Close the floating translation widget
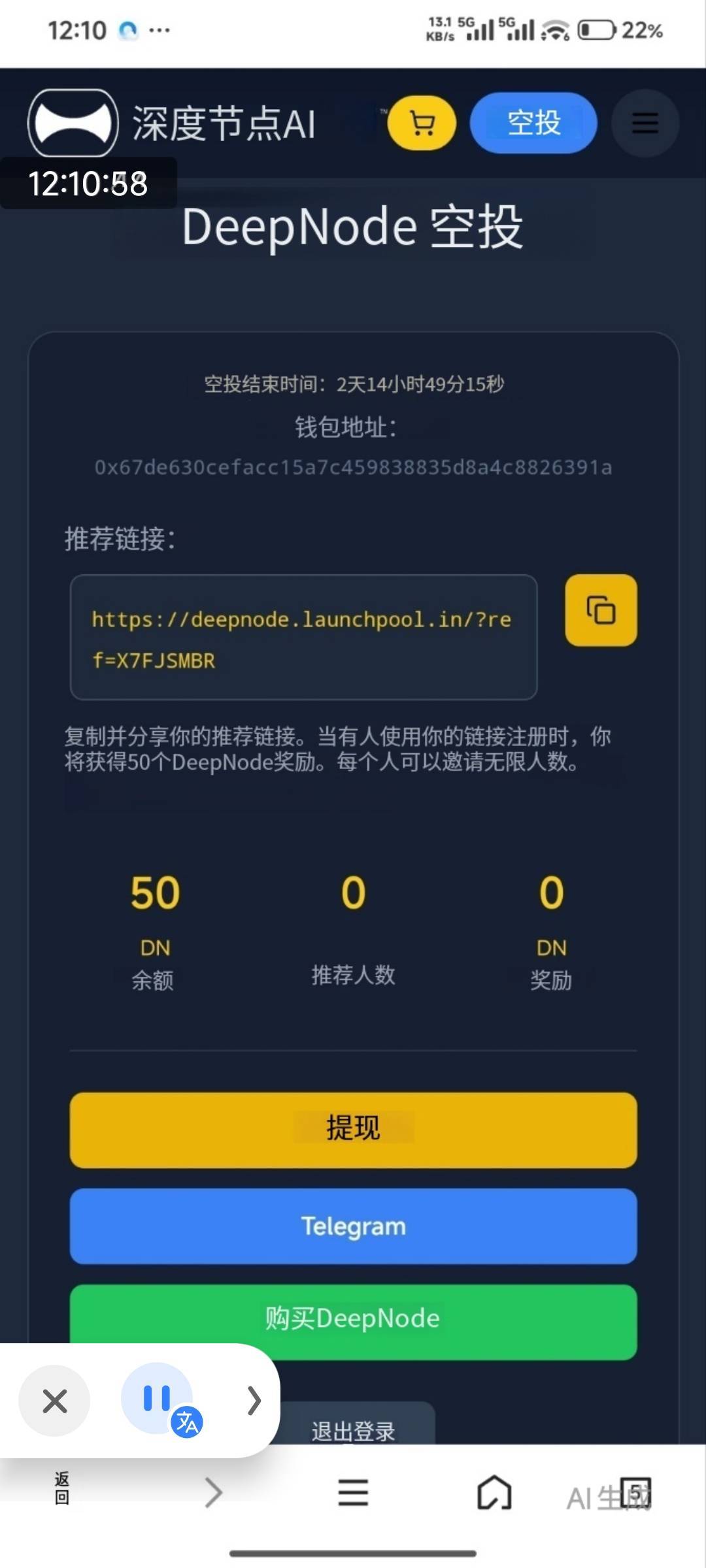Screen dimensions: 706x1568 pos(54,1400)
